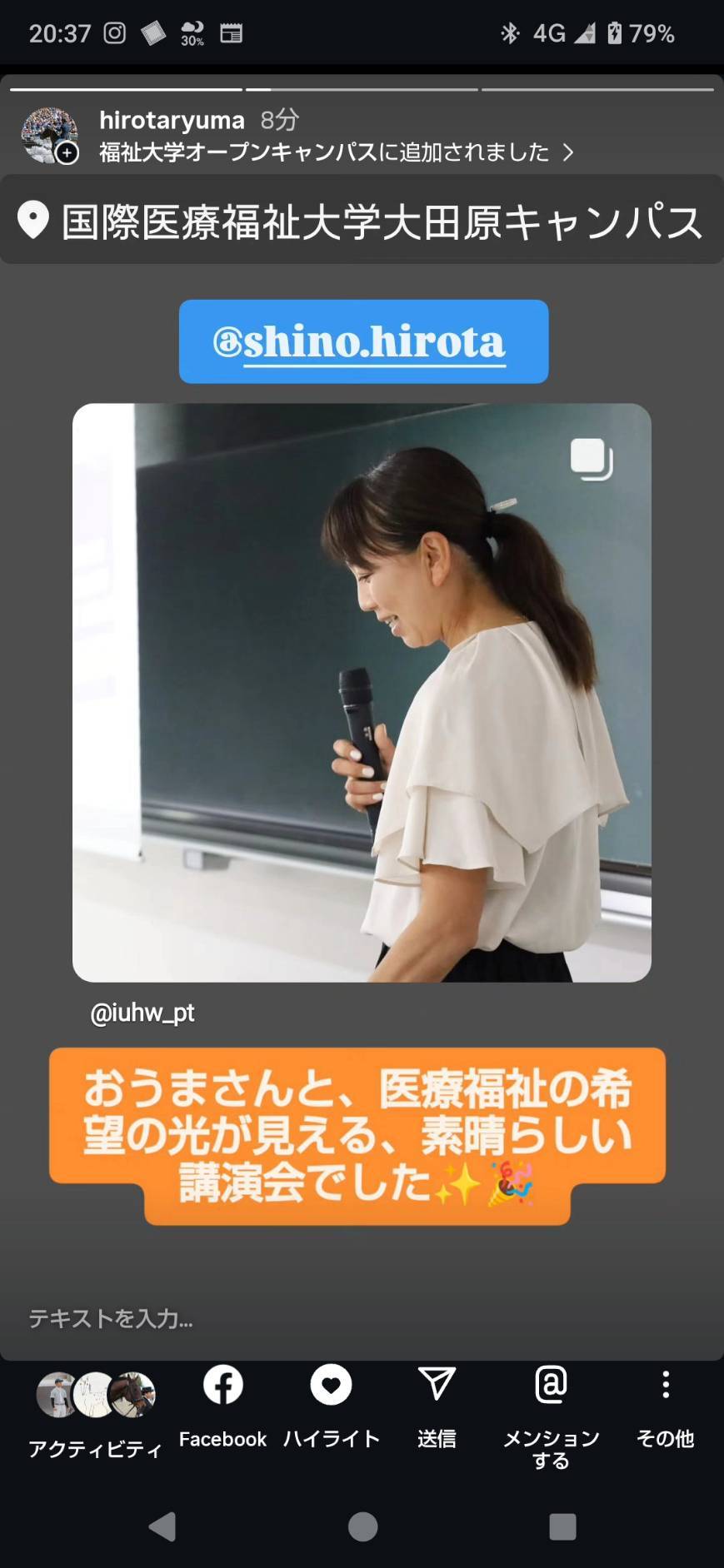
Task: Open the reshared post from @iuhw_pt
Action: pos(362,692)
